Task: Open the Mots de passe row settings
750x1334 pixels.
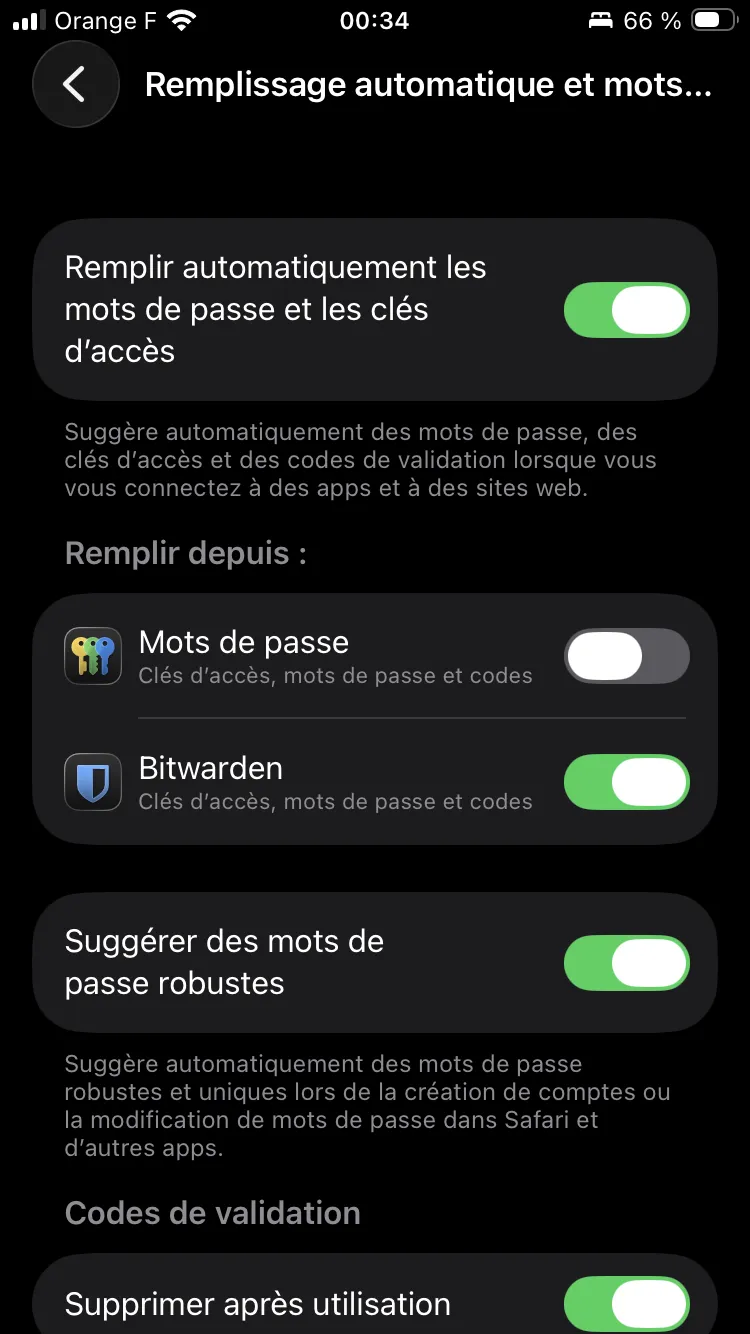Action: pos(300,656)
